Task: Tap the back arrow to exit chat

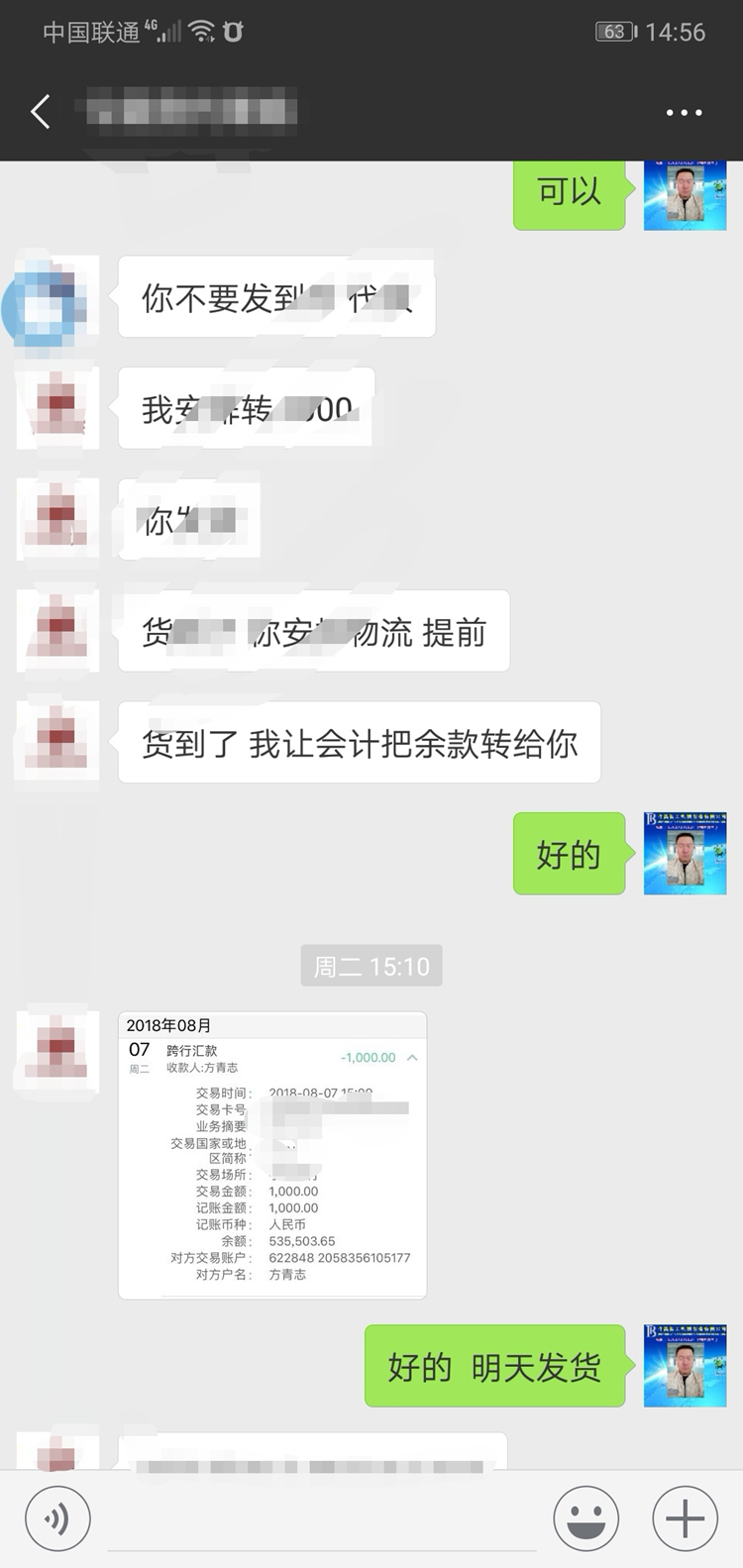Action: click(40, 112)
